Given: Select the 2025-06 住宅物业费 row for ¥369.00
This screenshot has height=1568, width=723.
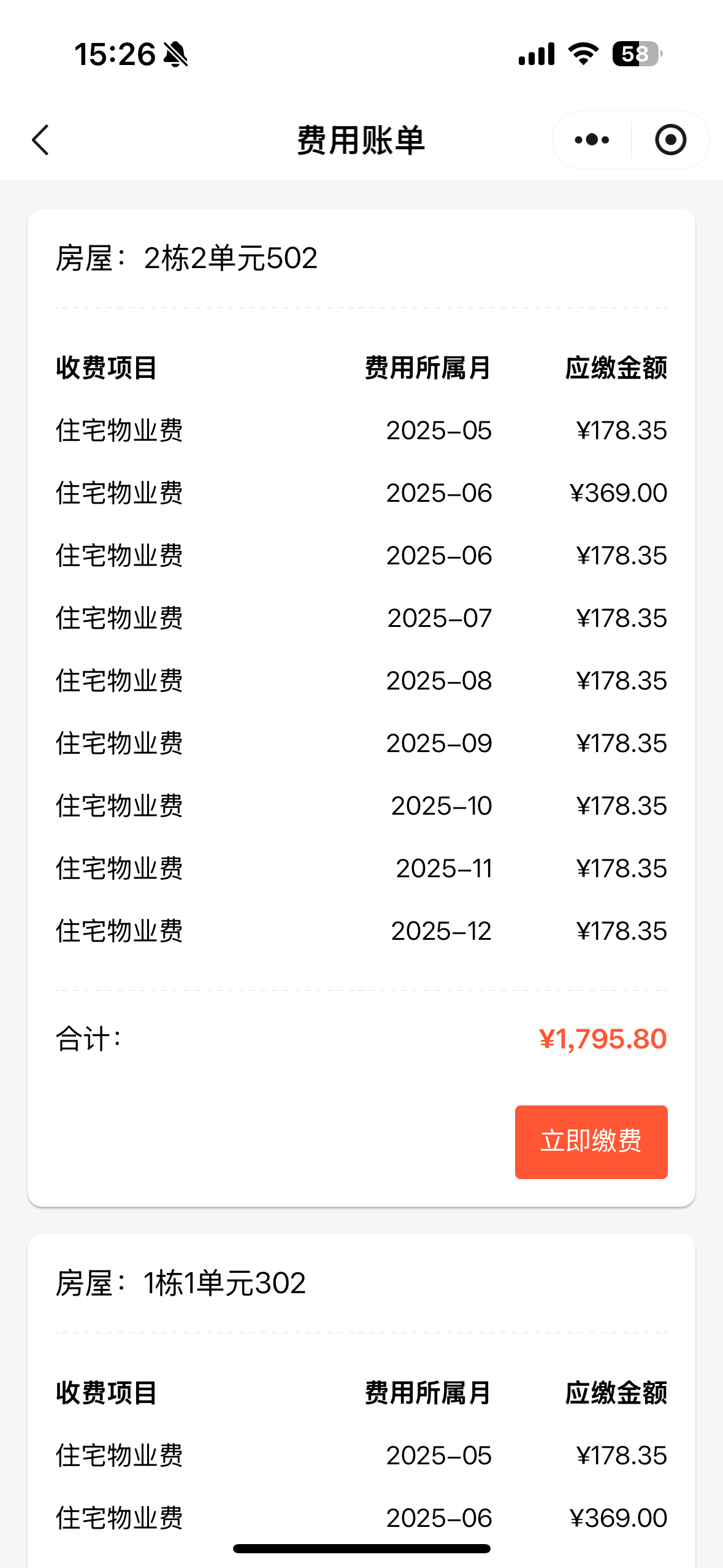Looking at the screenshot, I should point(361,493).
